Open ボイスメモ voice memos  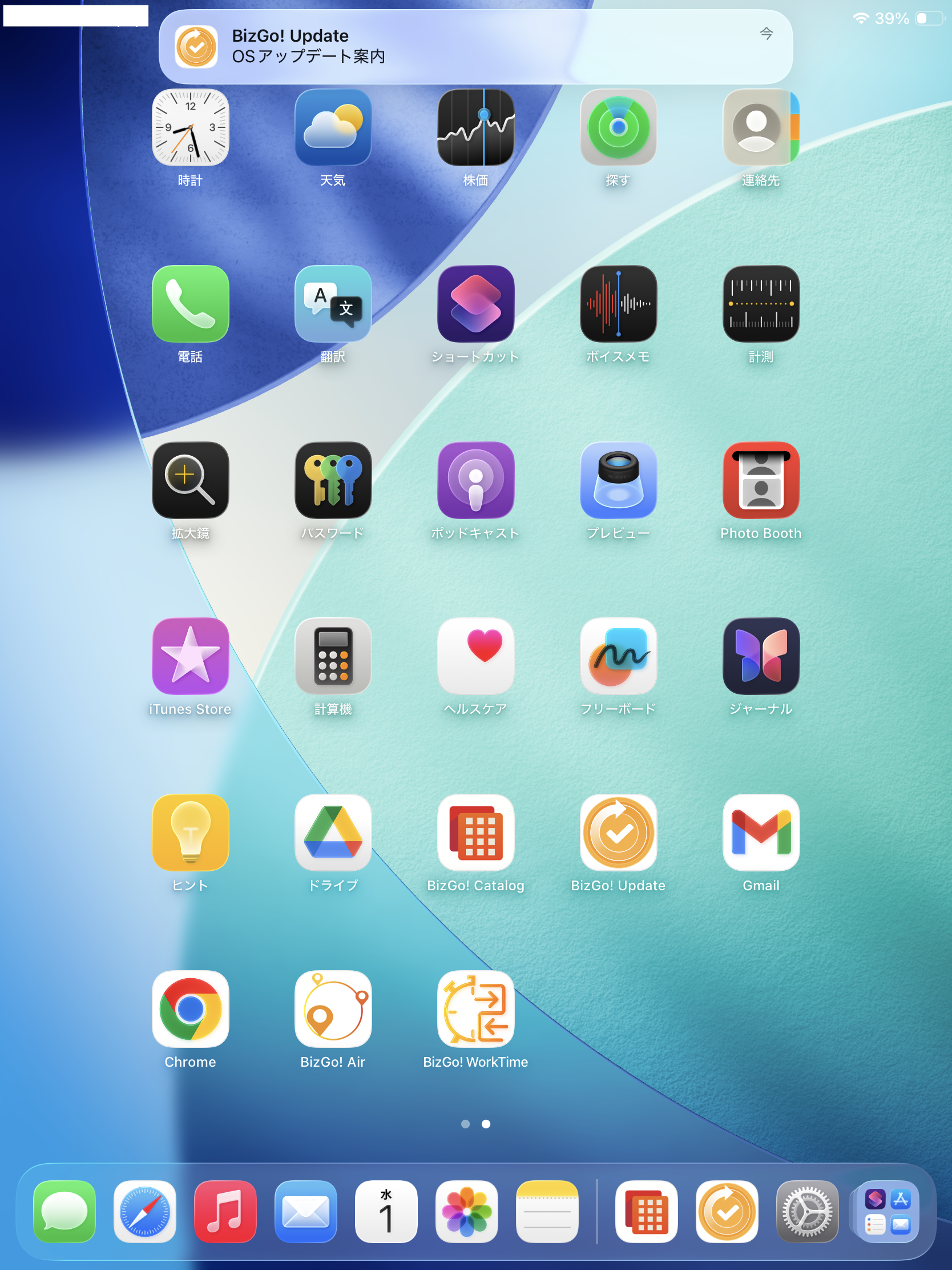point(618,304)
